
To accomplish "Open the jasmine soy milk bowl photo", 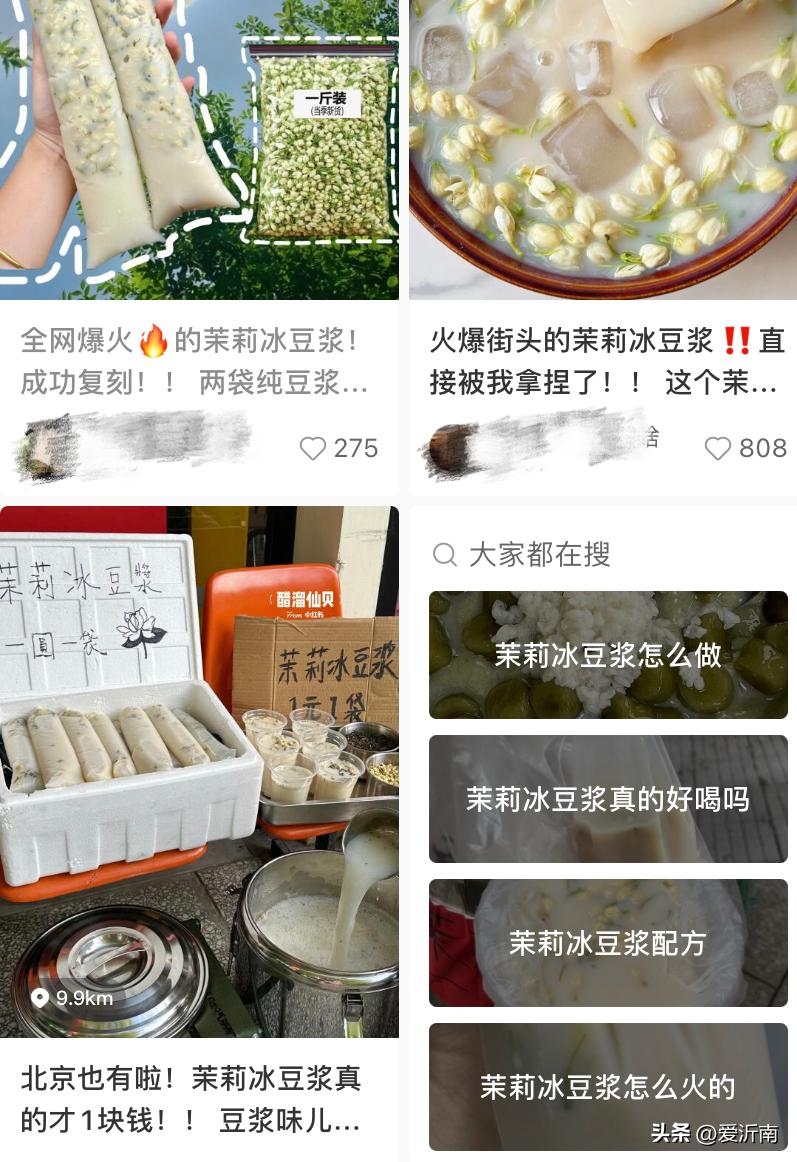I will (x=600, y=150).
